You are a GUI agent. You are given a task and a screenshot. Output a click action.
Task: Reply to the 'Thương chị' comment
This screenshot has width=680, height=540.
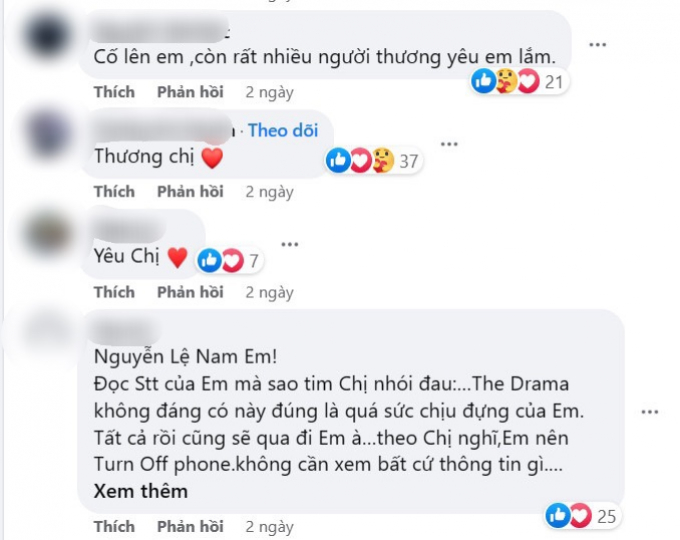(x=190, y=192)
